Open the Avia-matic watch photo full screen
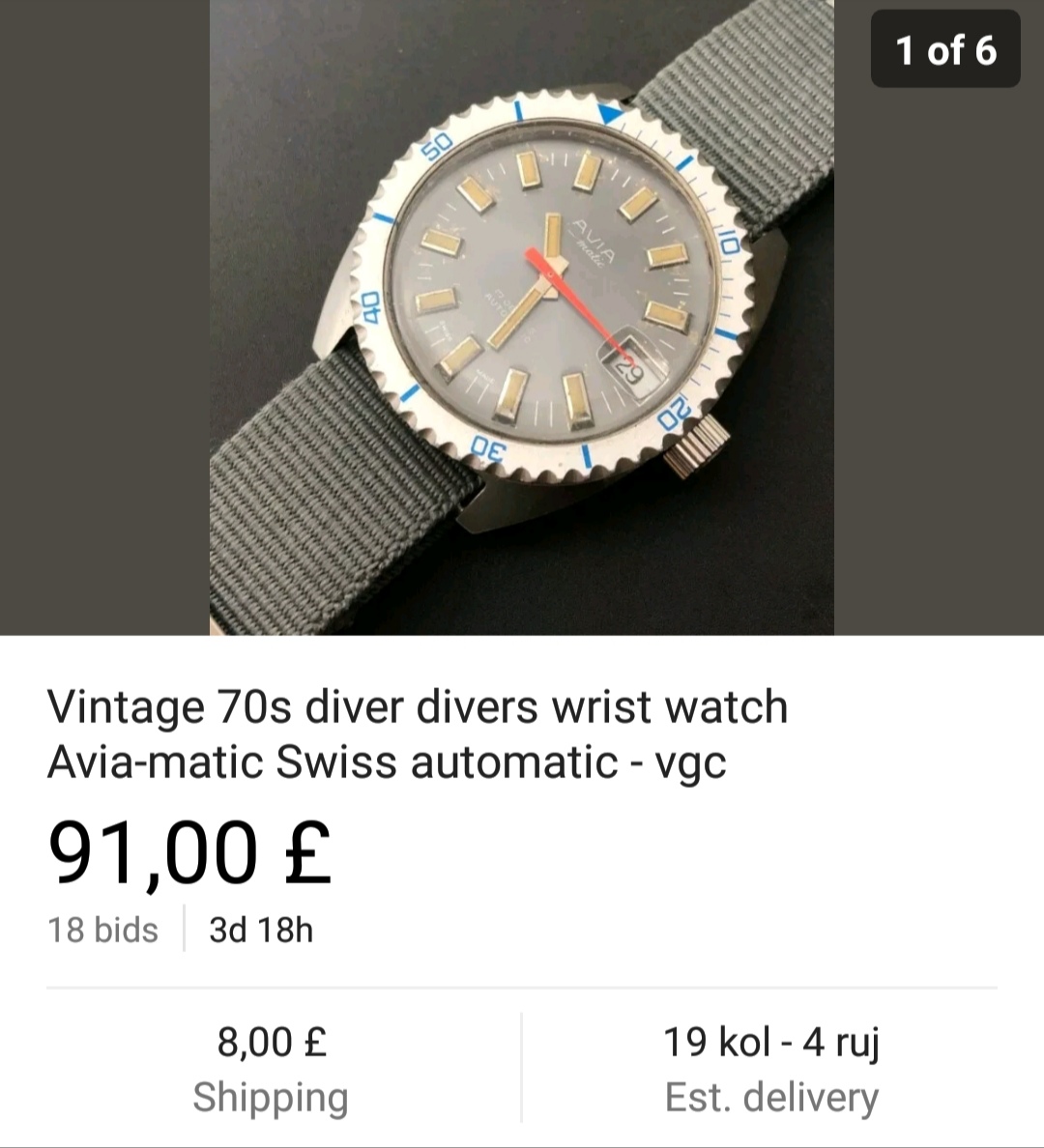Viewport: 1044px width, 1148px height. (522, 317)
